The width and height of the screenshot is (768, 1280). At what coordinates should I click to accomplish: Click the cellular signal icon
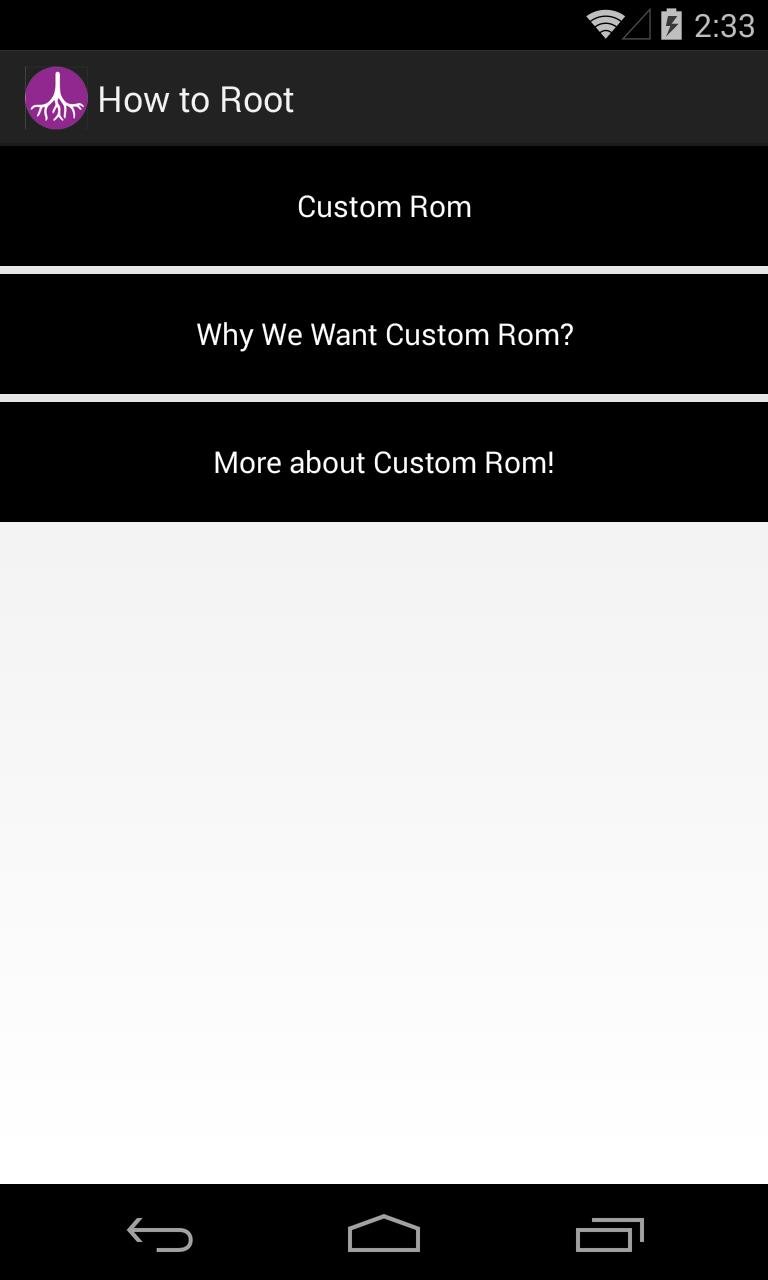click(x=639, y=24)
